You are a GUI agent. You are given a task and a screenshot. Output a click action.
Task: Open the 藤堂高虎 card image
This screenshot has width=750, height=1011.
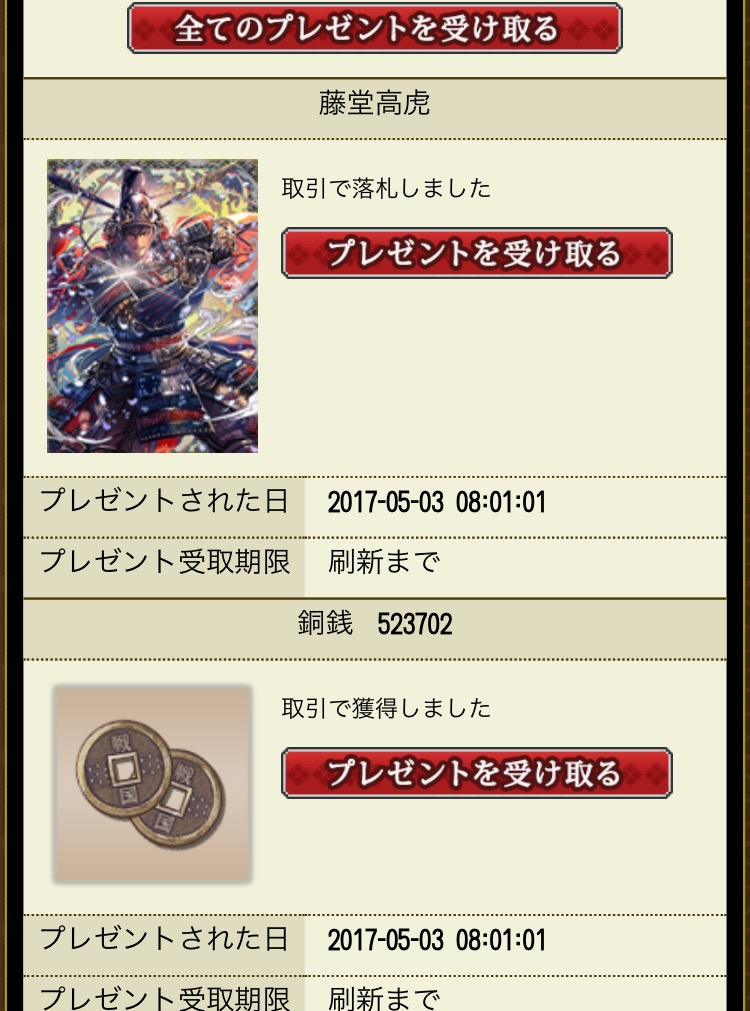click(x=152, y=306)
